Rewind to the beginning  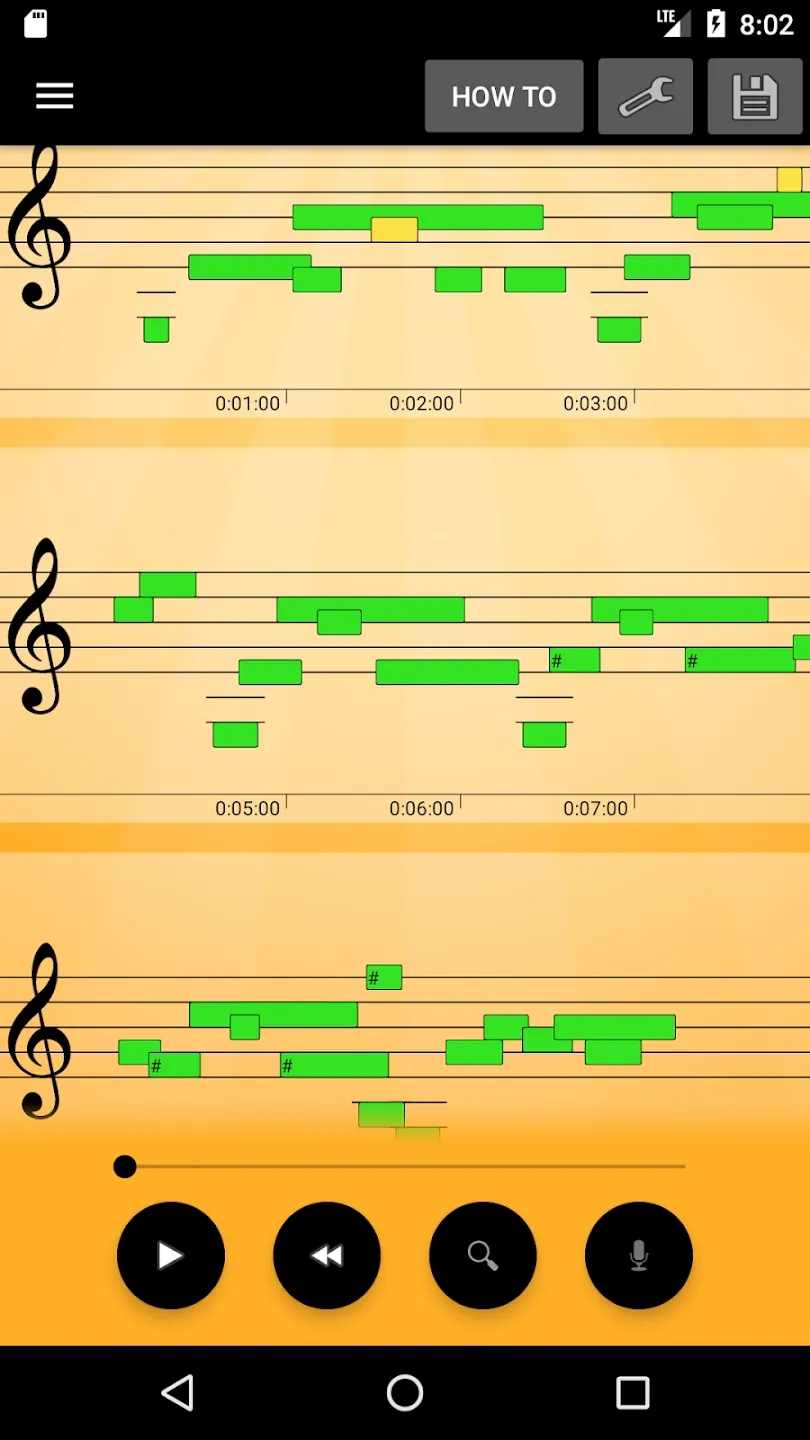click(327, 1255)
